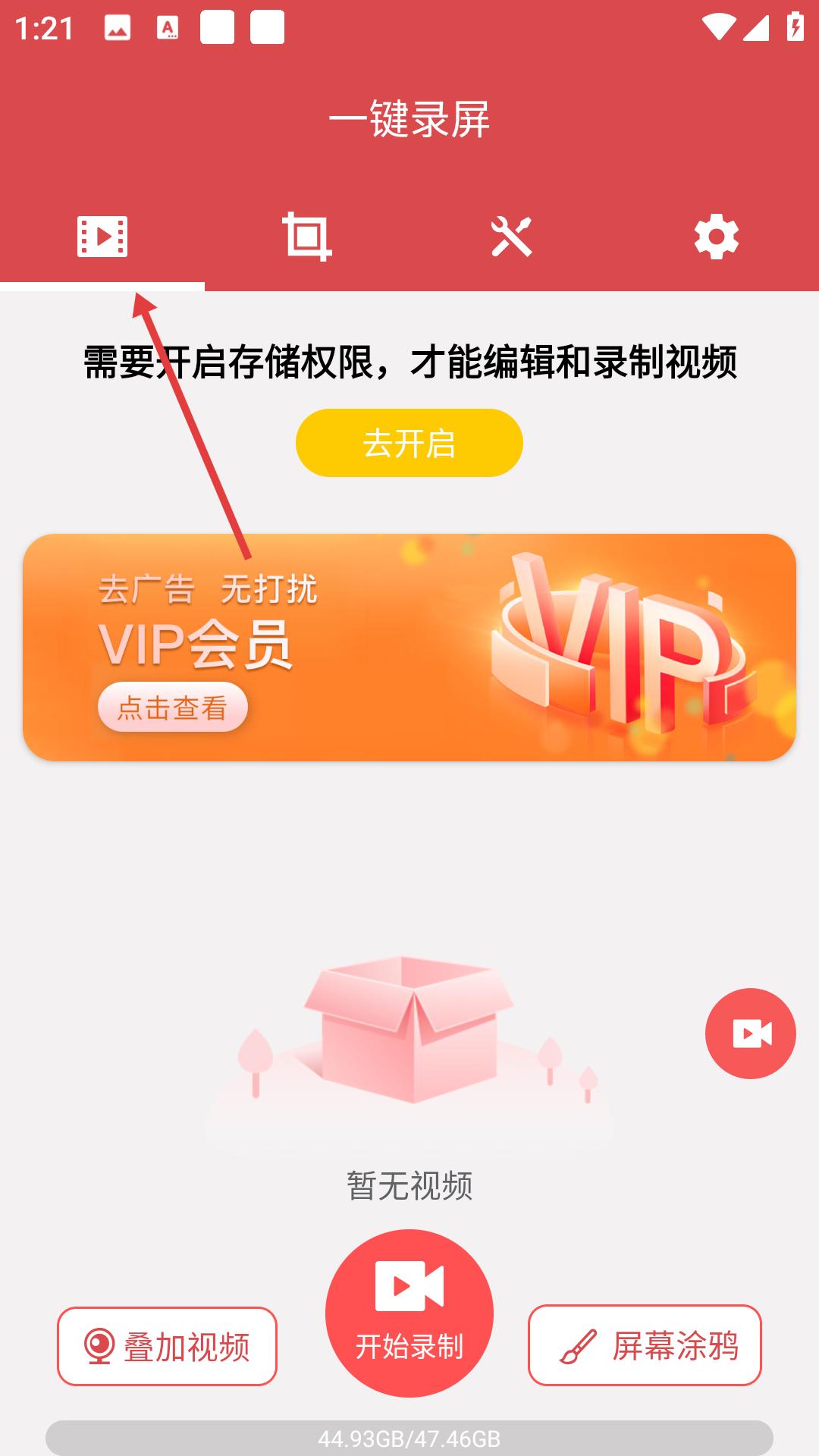The width and height of the screenshot is (819, 1456).
Task: Open the crop tab
Action: (307, 237)
